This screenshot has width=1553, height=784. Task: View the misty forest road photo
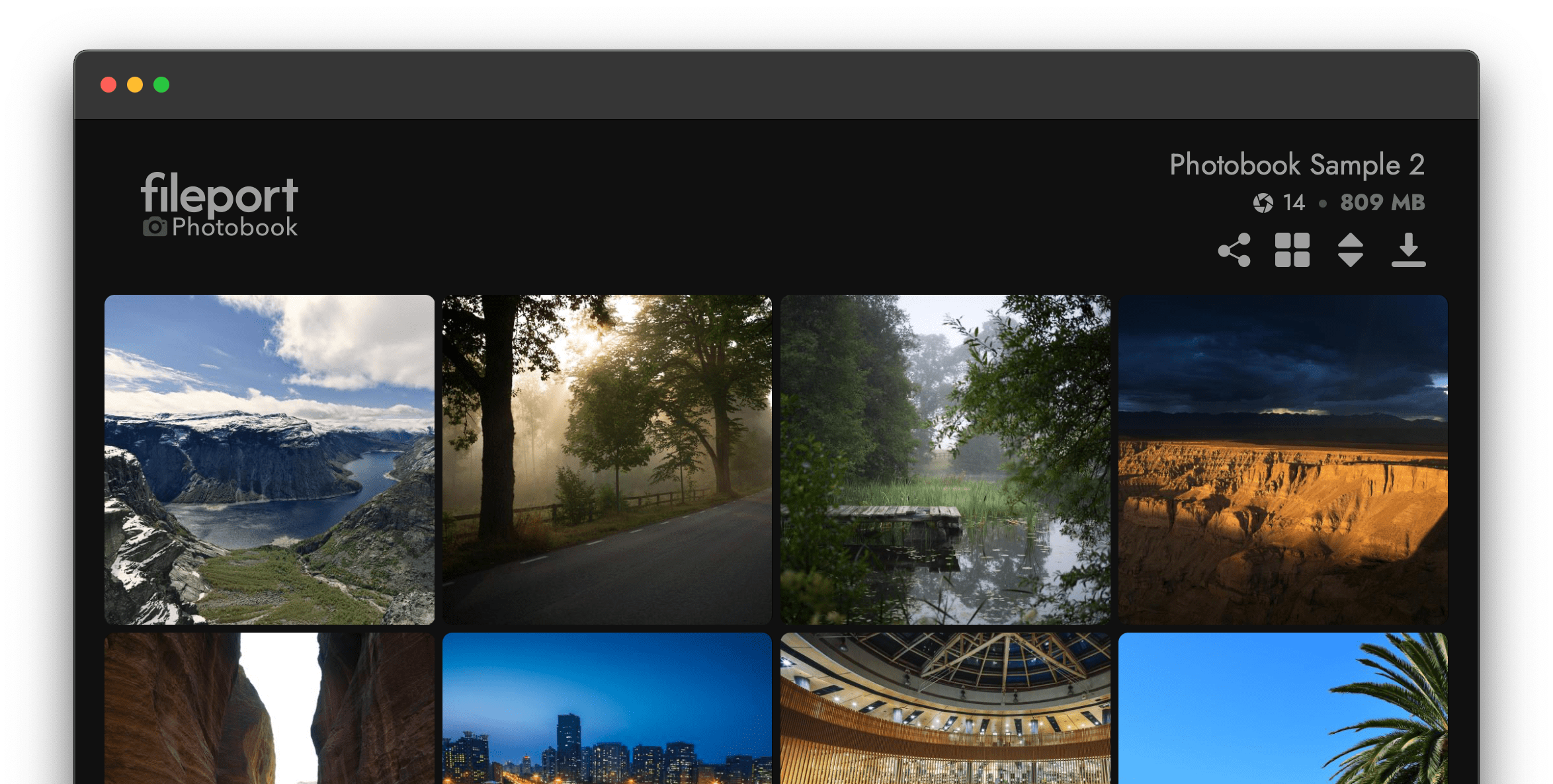607,459
